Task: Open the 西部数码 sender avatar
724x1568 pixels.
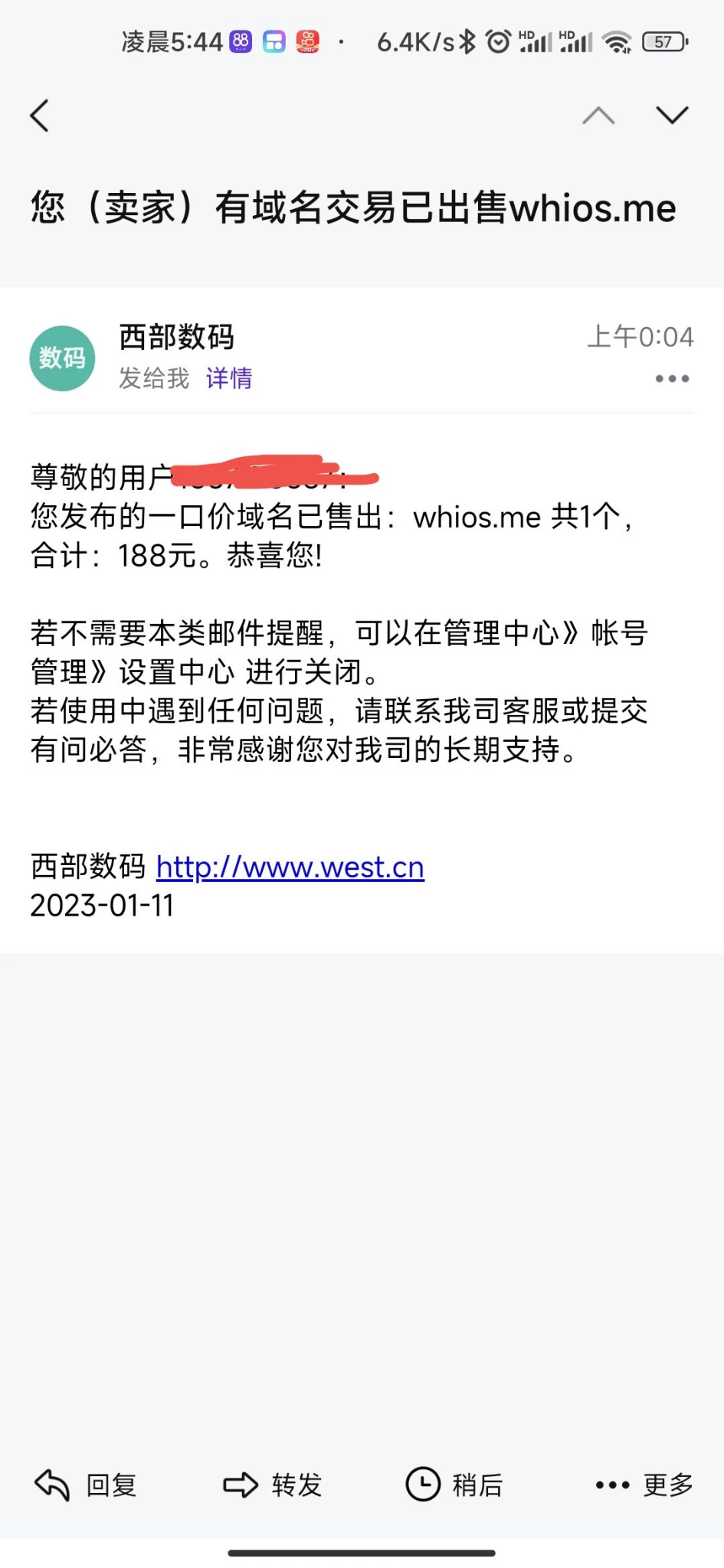Action: 62,358
